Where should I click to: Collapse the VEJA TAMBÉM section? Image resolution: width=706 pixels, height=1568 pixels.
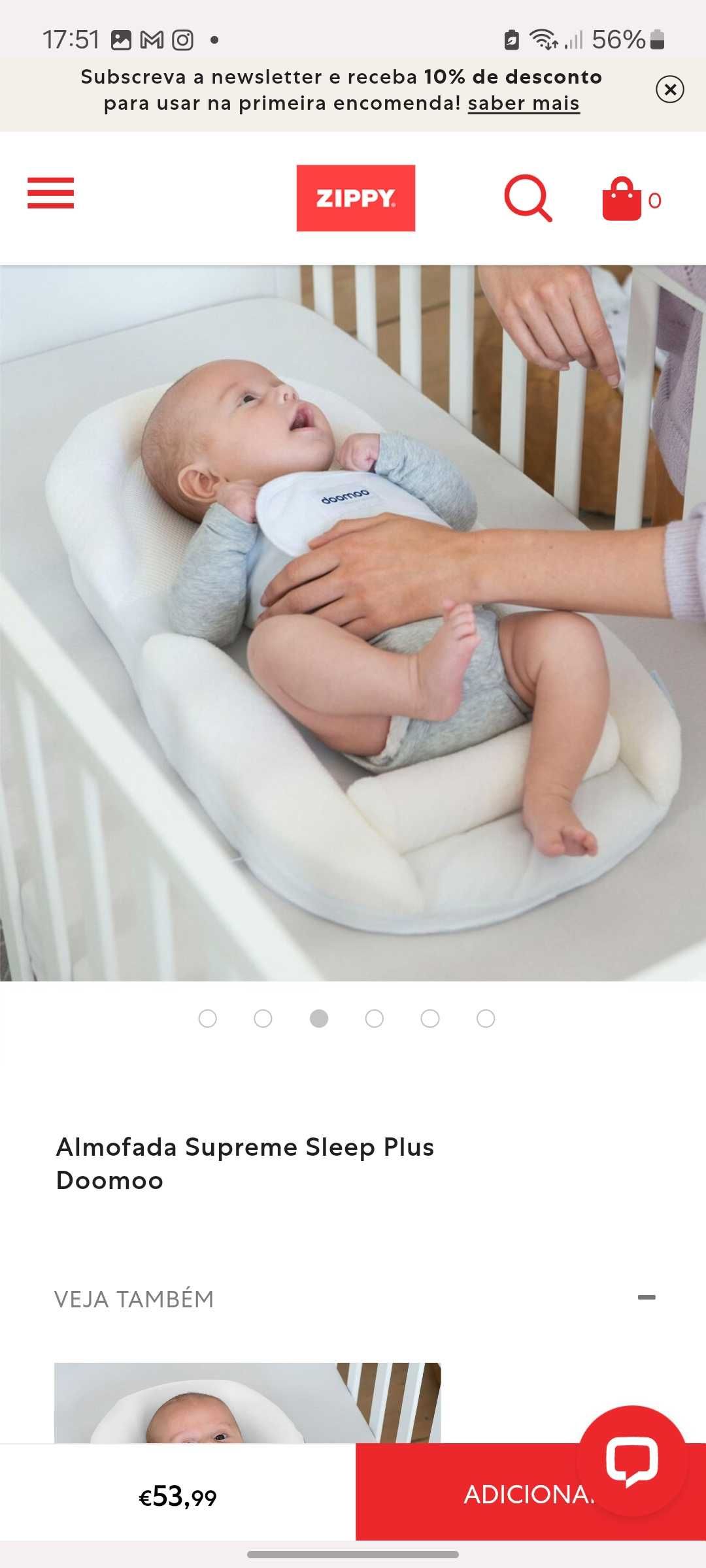tap(646, 1298)
